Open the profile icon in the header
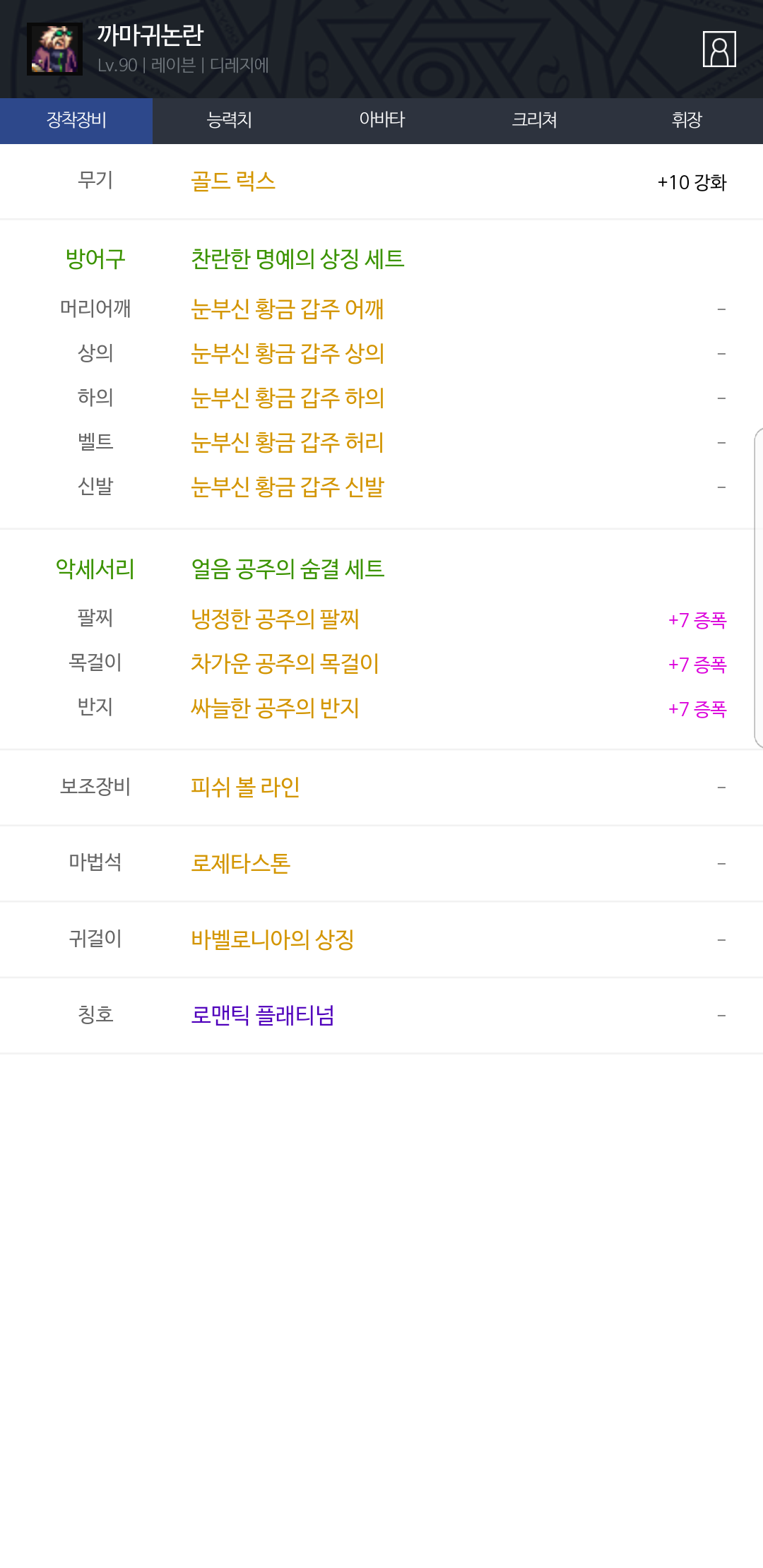 pos(719,49)
